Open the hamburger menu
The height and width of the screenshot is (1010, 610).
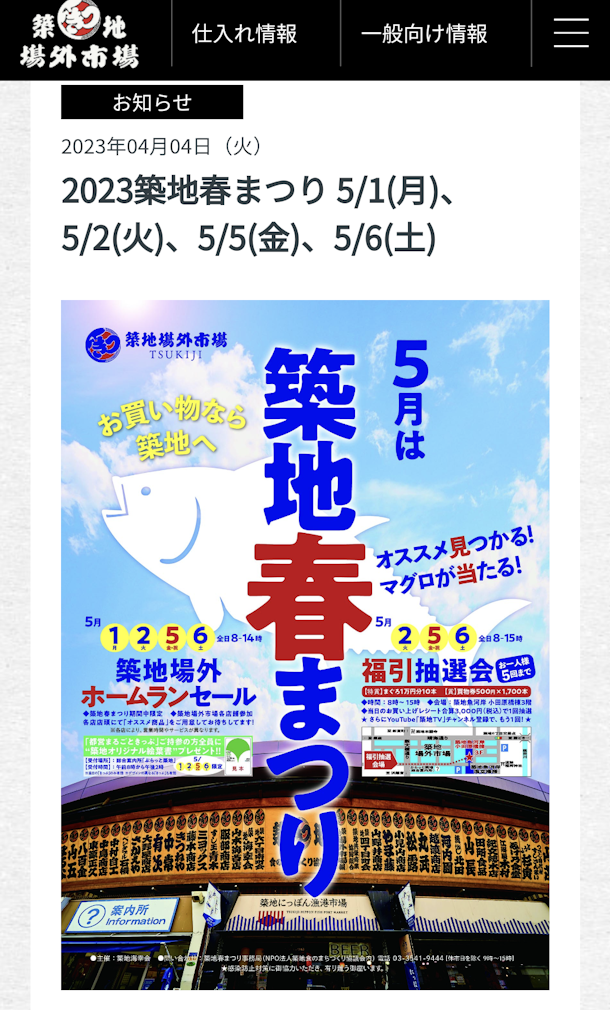[570, 34]
